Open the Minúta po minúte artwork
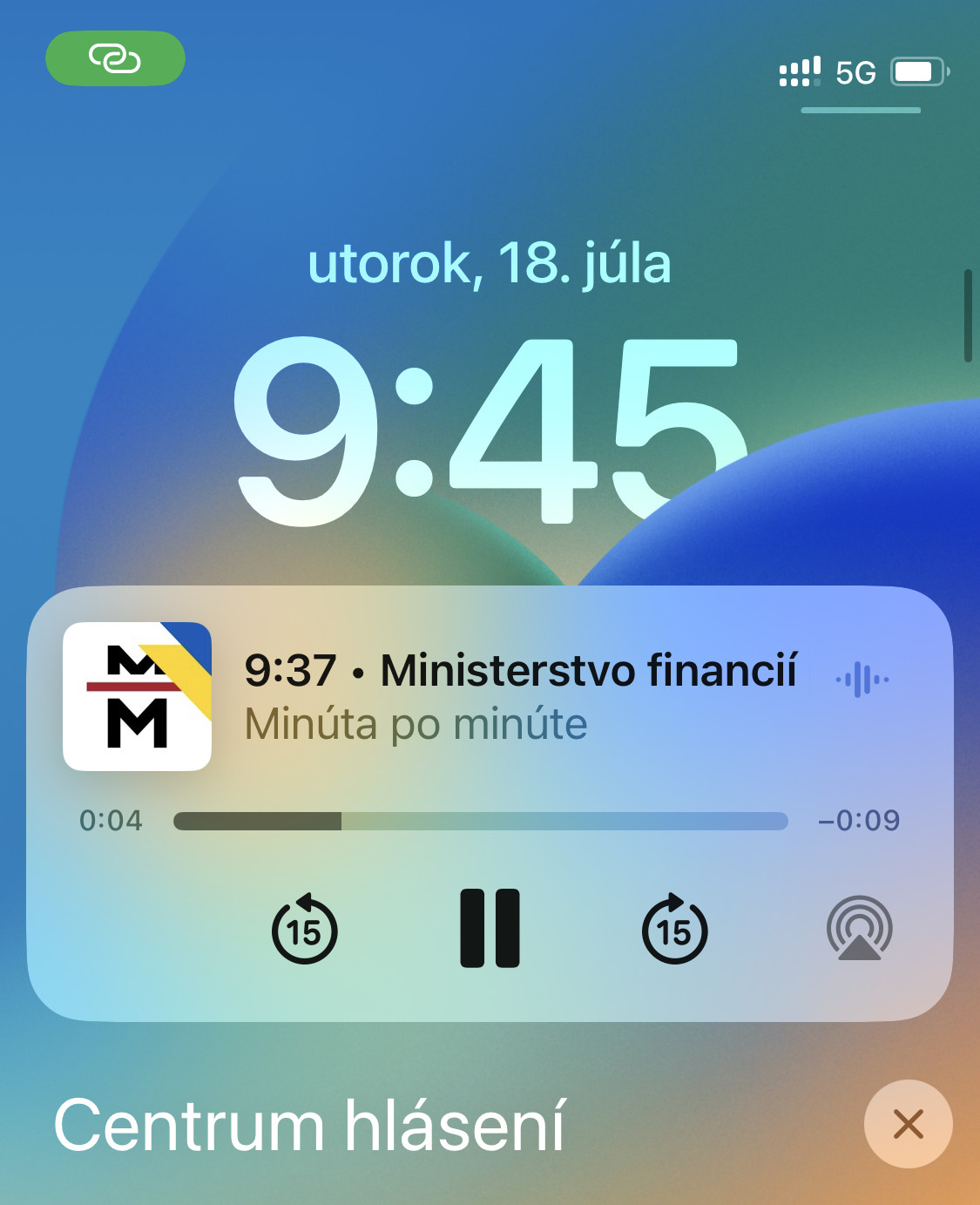 pyautogui.click(x=138, y=696)
